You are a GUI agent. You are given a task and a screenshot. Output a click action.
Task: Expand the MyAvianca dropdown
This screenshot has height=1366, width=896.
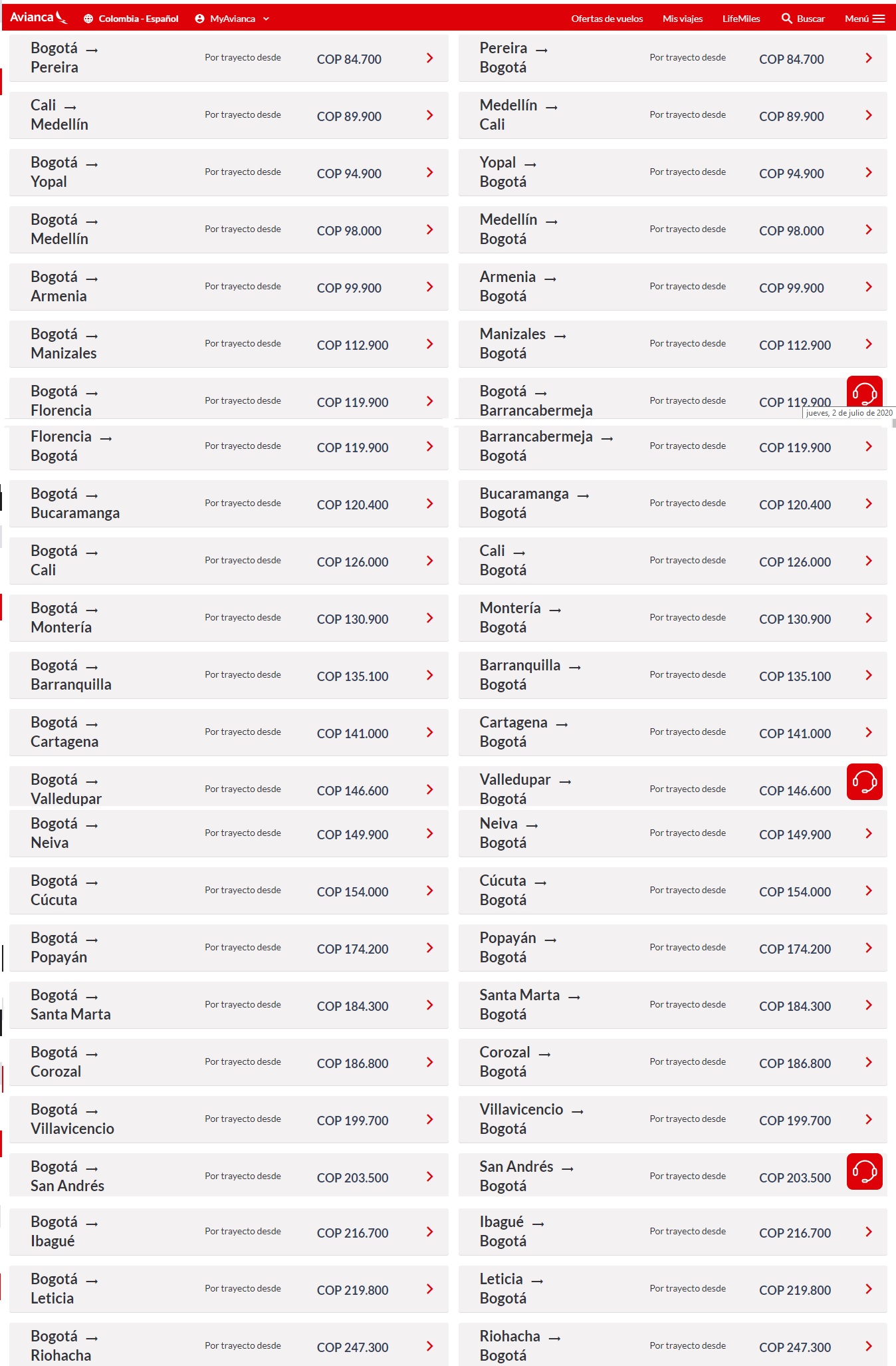232,19
